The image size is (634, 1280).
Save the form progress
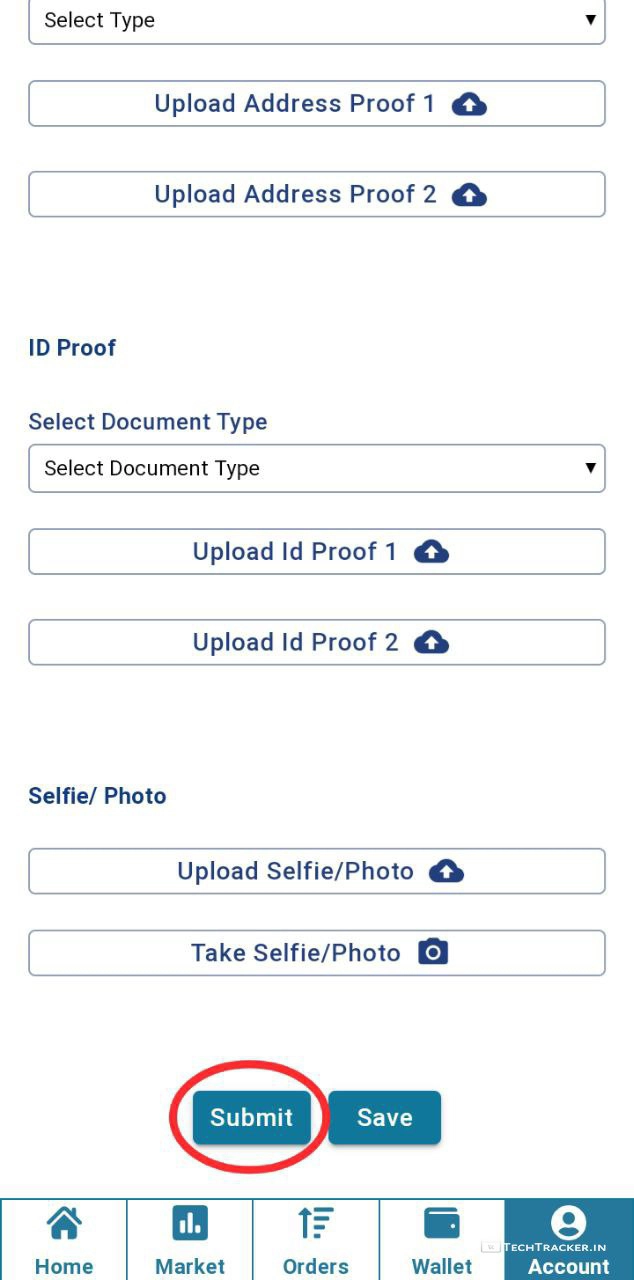point(384,1117)
